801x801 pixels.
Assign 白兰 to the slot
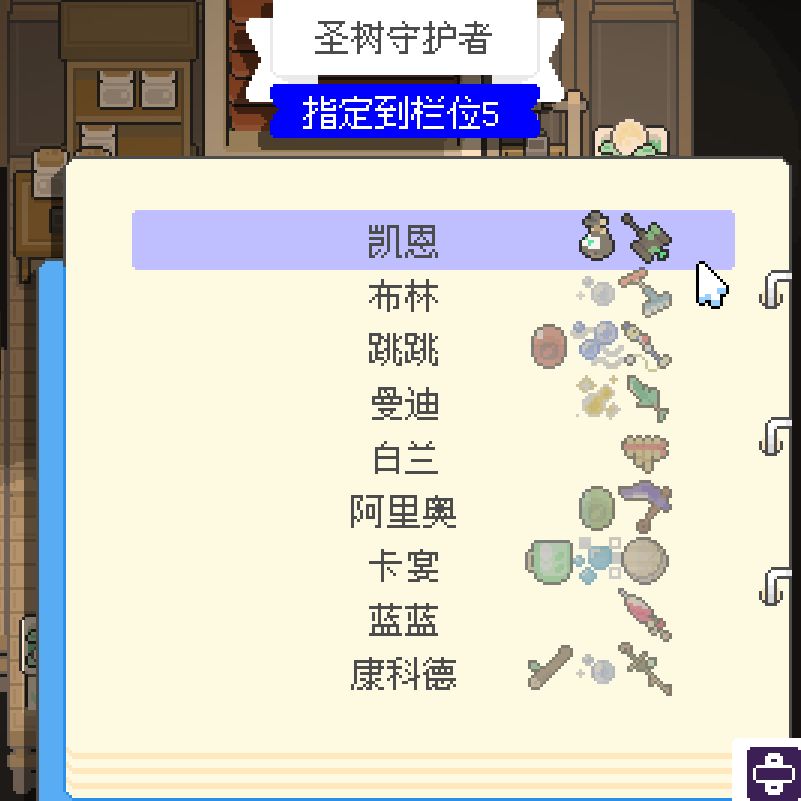click(x=403, y=458)
